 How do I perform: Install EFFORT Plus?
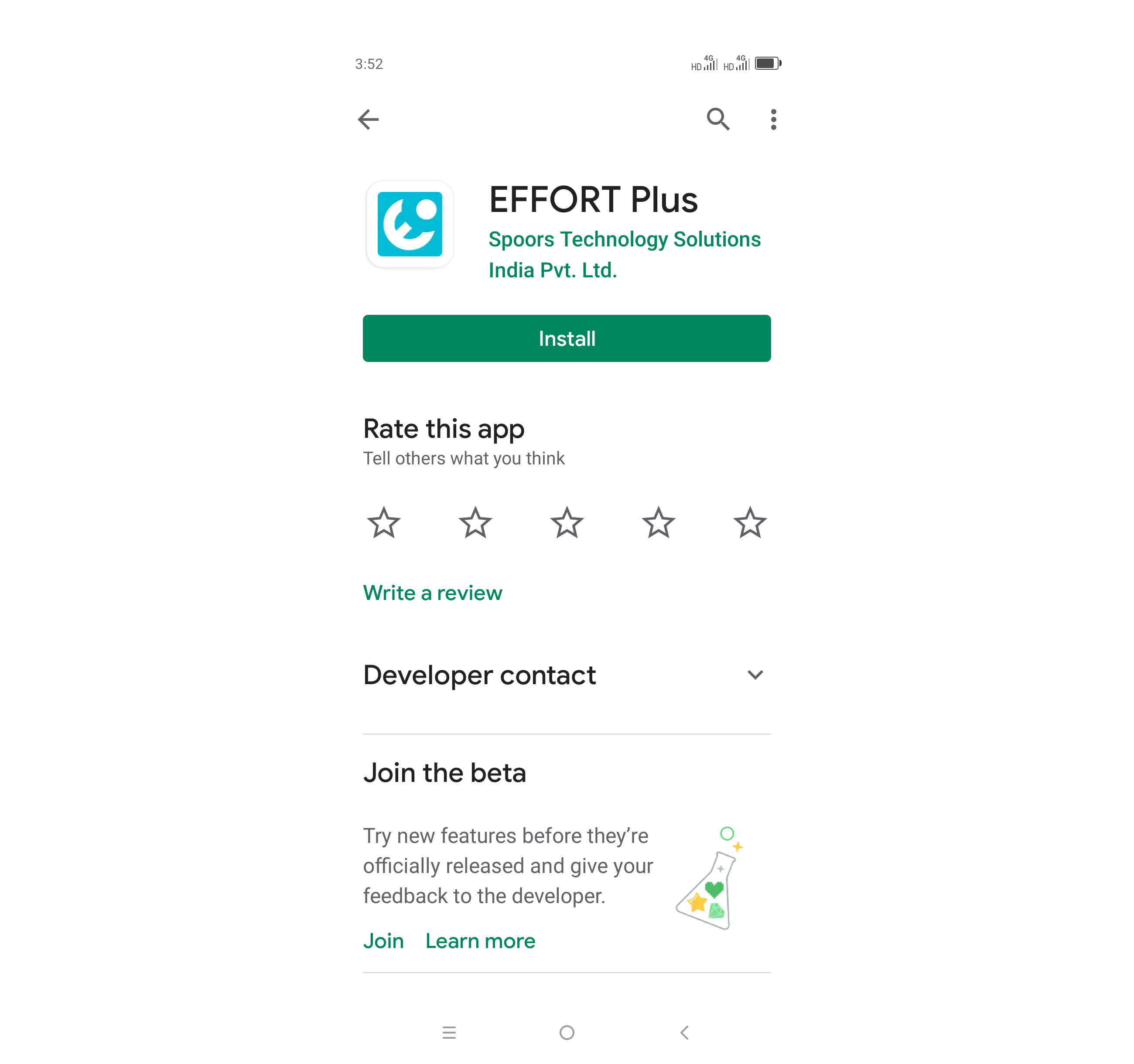[x=567, y=338]
